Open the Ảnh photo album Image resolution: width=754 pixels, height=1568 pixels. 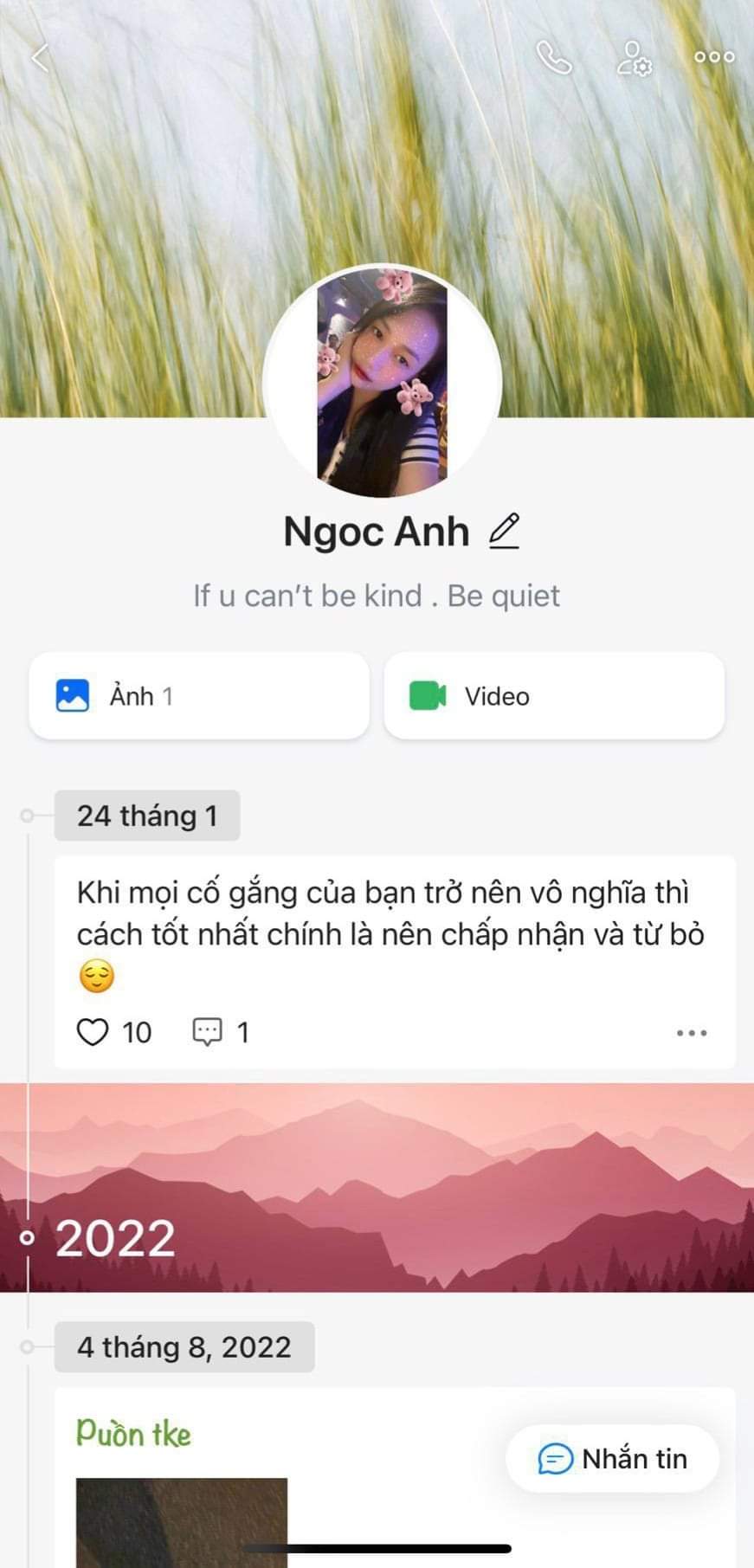(199, 696)
